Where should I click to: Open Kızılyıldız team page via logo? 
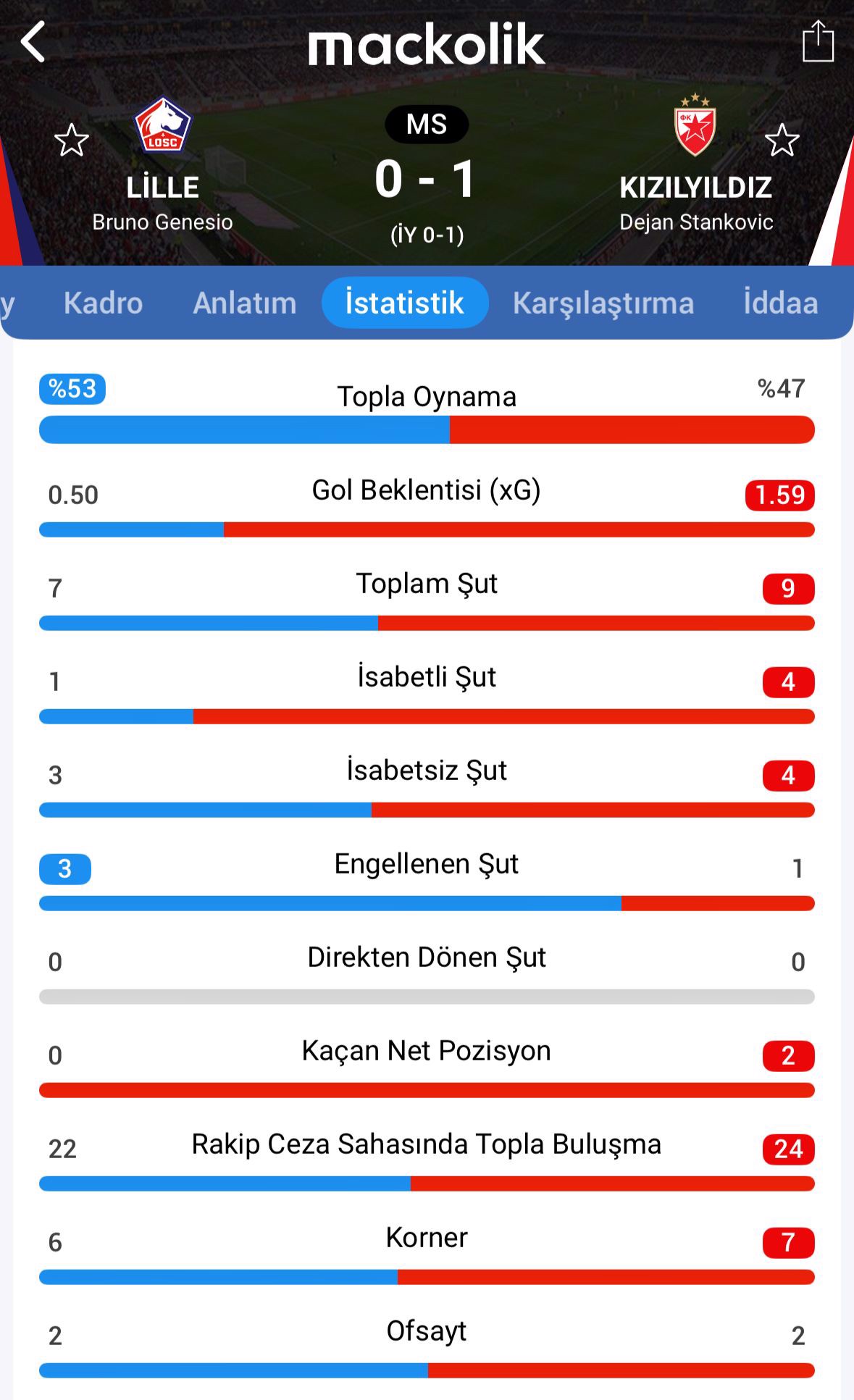pos(695,125)
